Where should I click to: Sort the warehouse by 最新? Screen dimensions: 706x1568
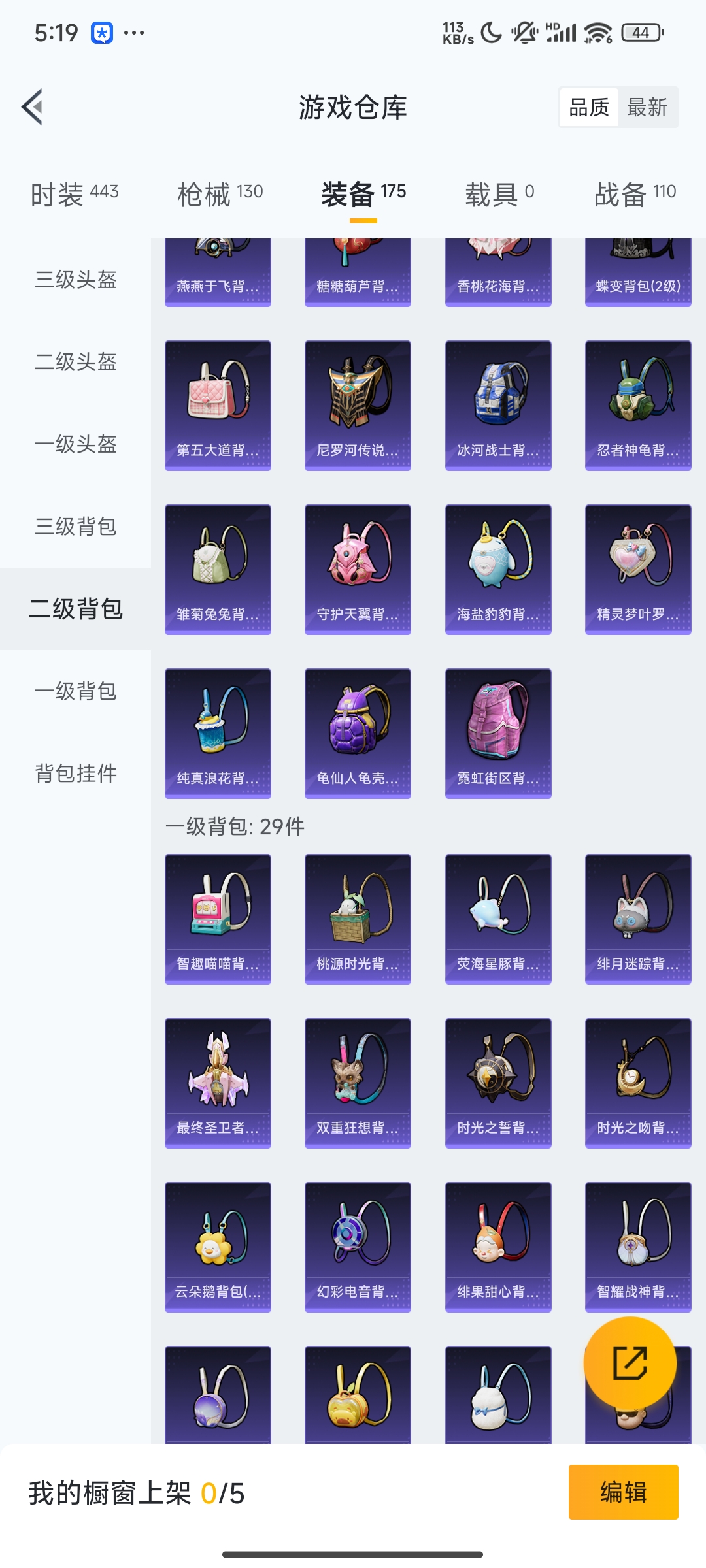tap(647, 107)
